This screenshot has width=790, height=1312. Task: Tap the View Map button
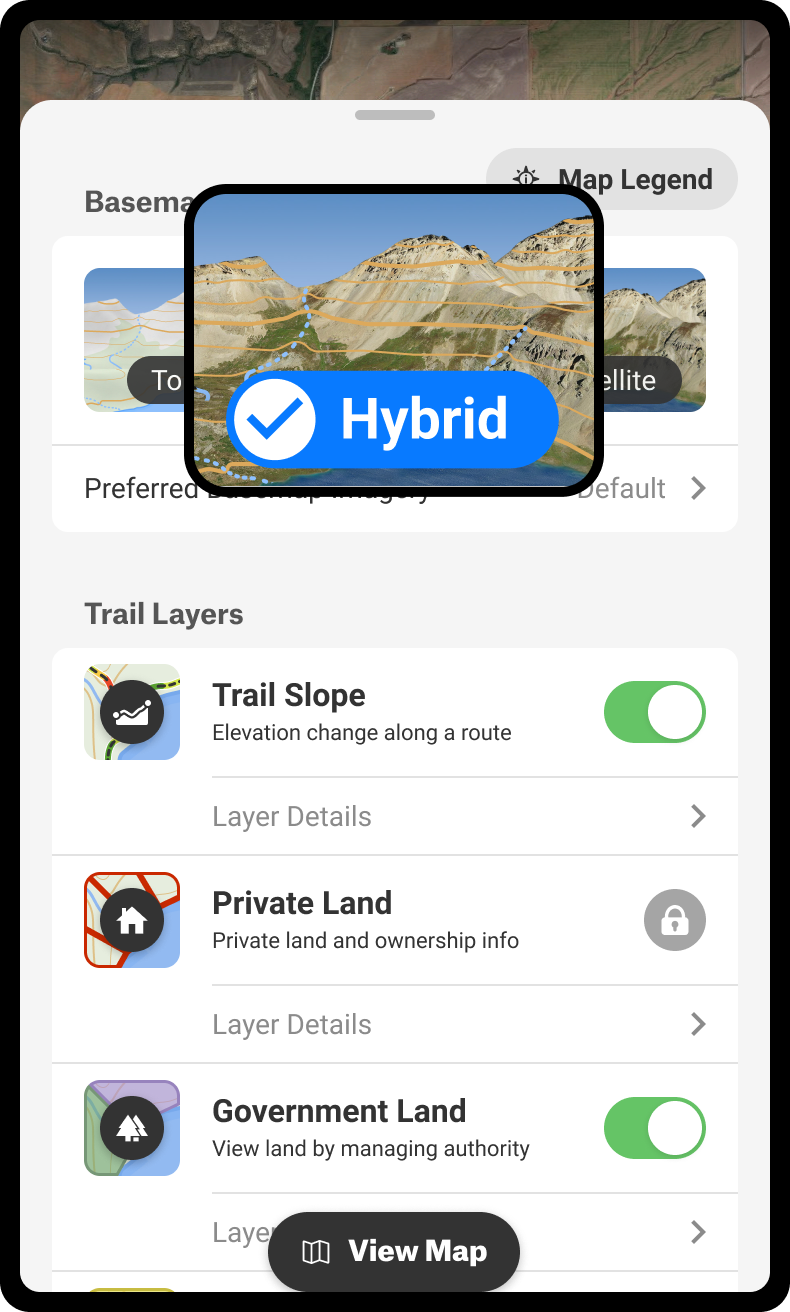pos(394,1252)
